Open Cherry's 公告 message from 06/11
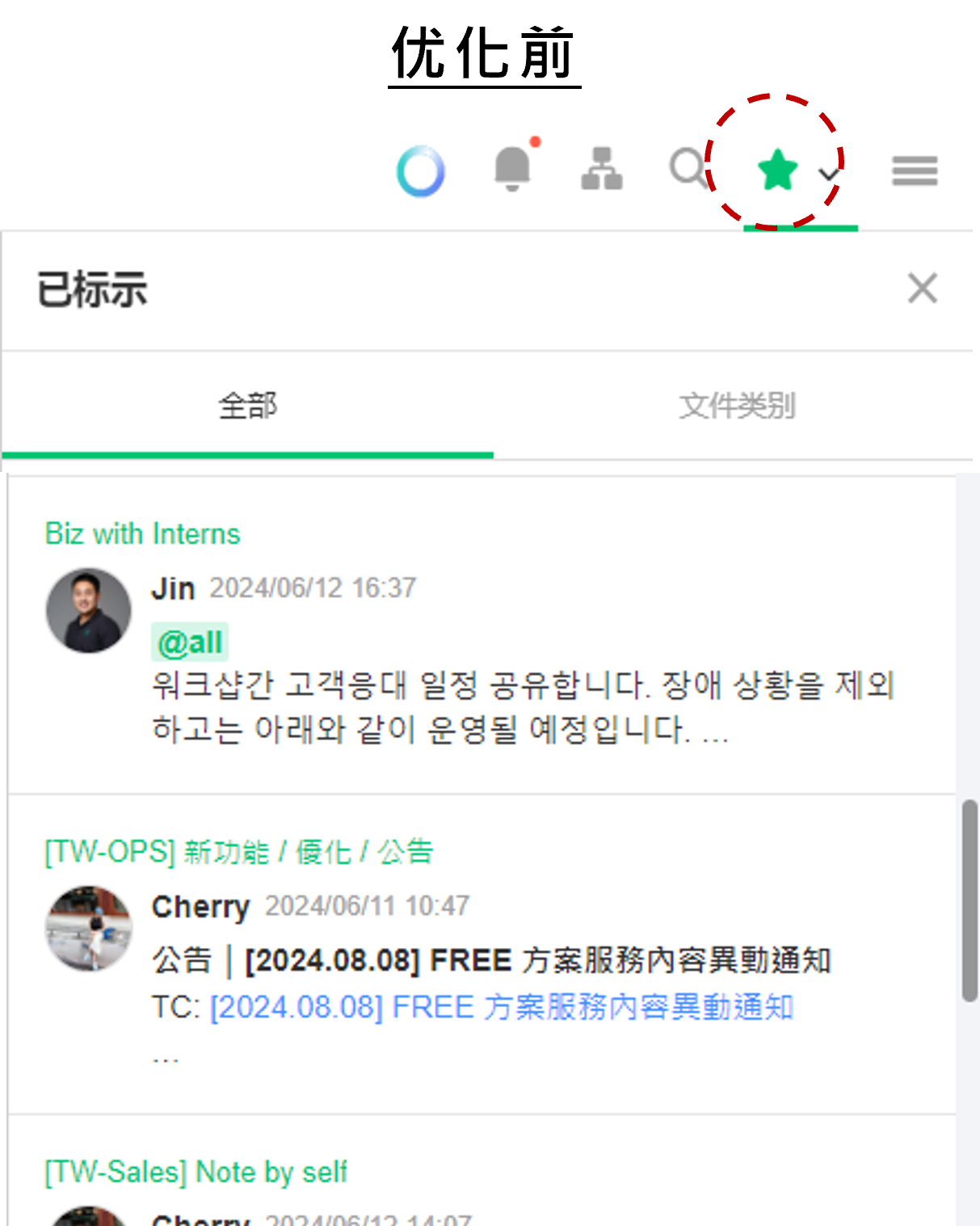Viewport: 980px width, 1226px height. coord(491,961)
